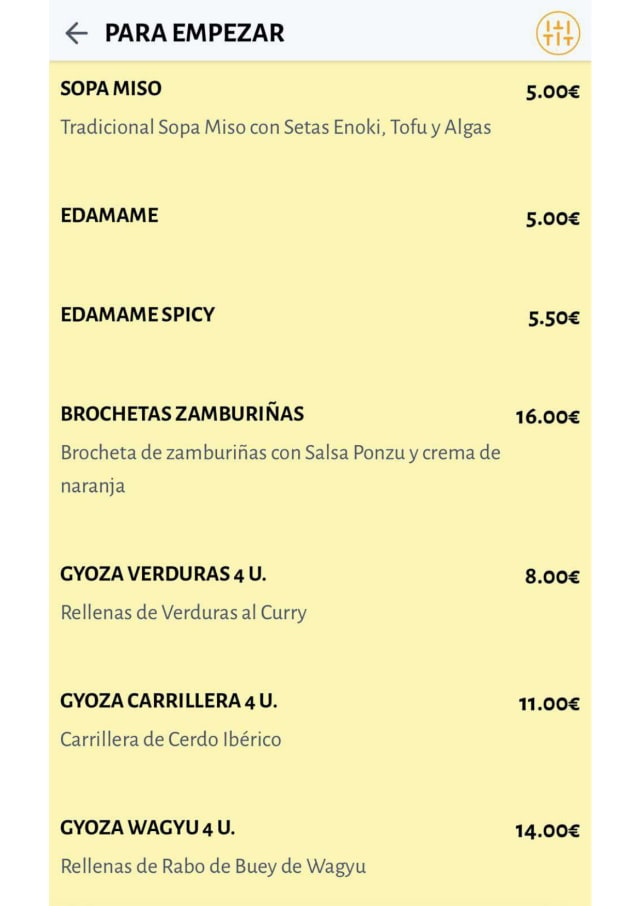The width and height of the screenshot is (640, 906).
Task: Open Brochetas Zamburiñas item
Action: (182, 414)
